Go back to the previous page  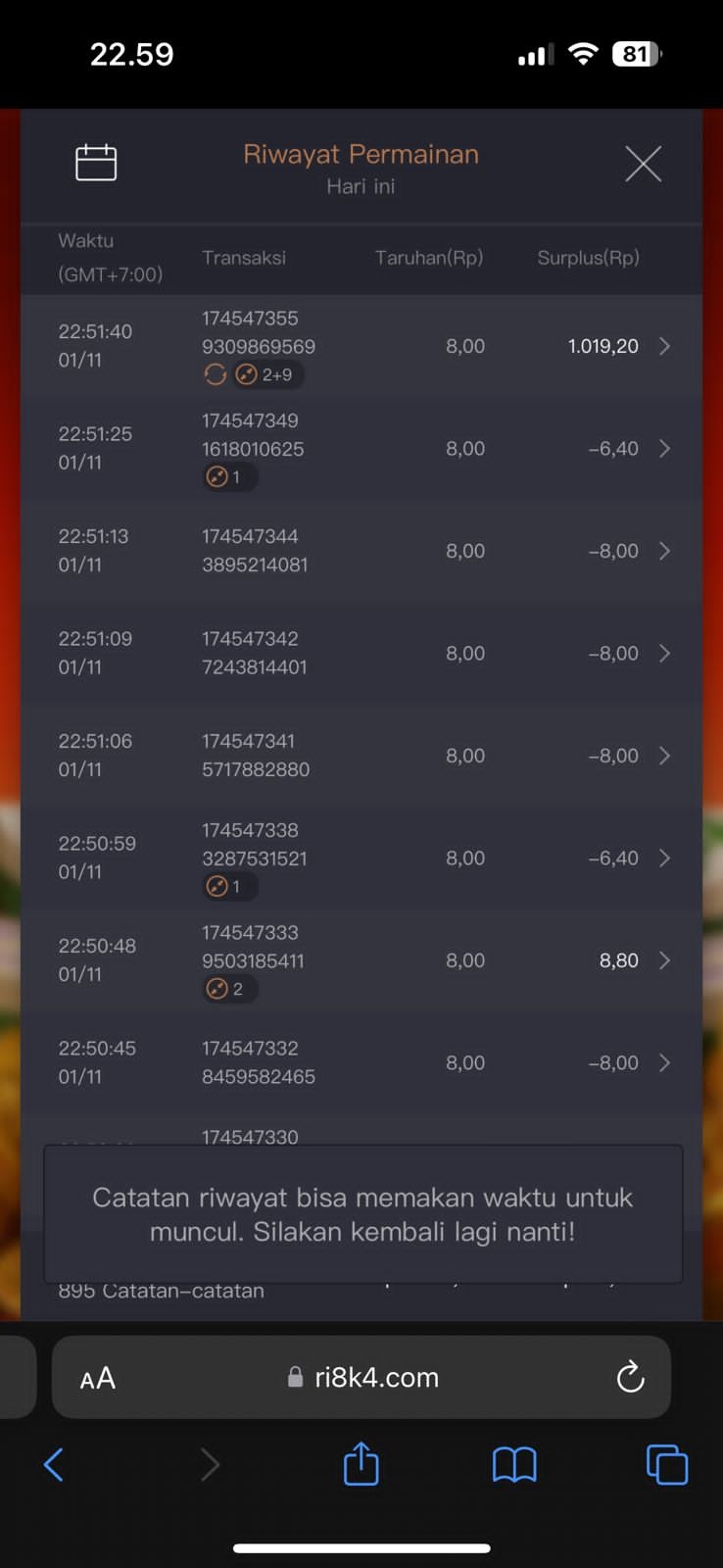[x=54, y=1465]
